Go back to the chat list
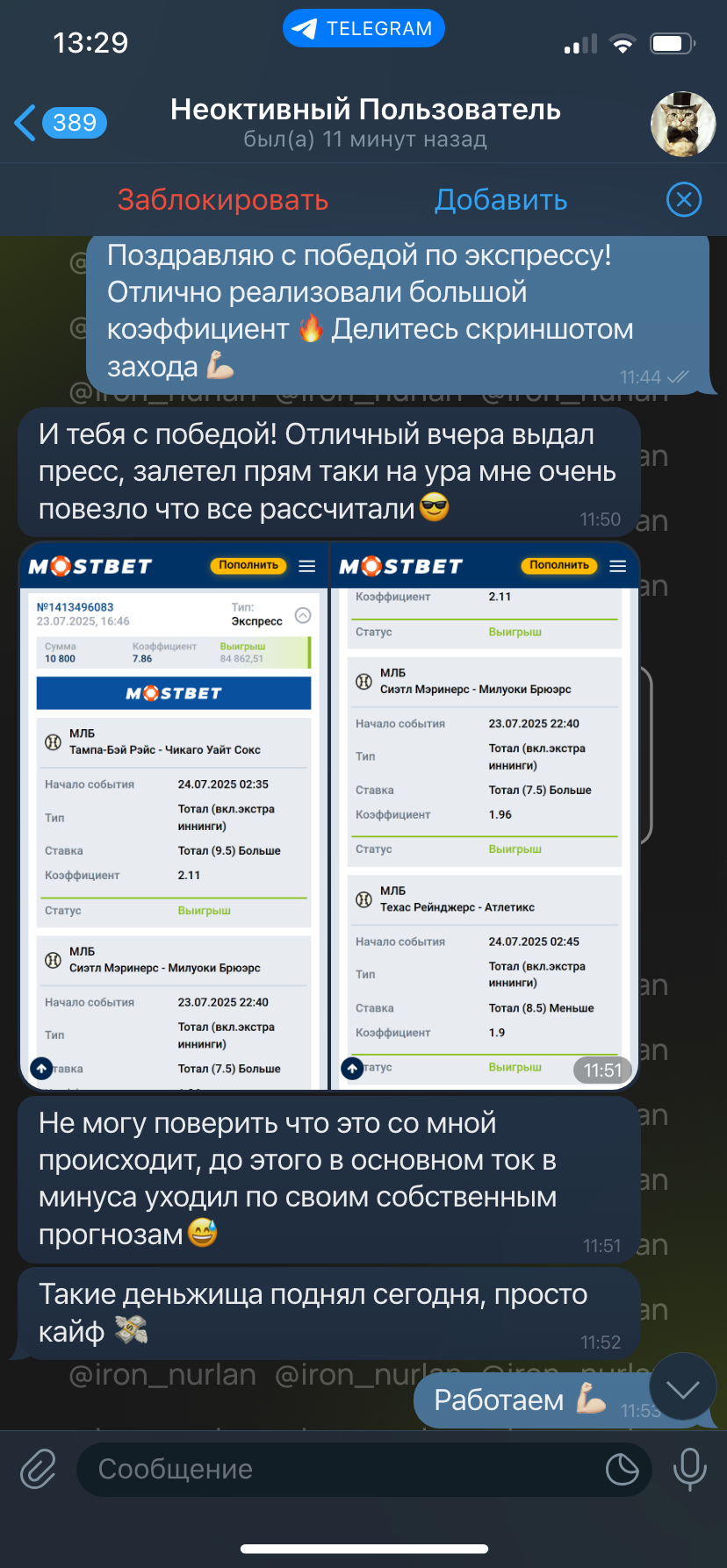This screenshot has height=1568, width=727. pos(60,123)
